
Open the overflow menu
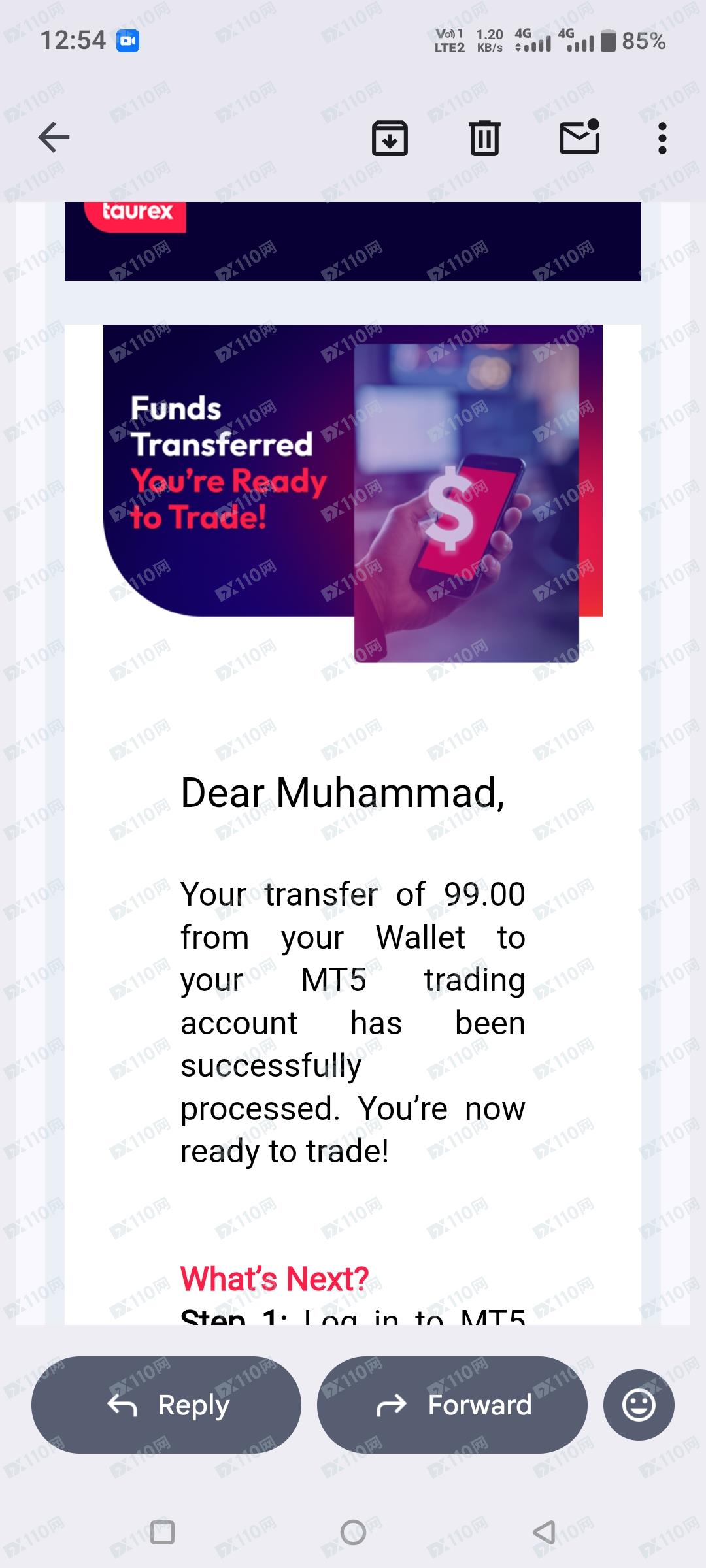662,138
